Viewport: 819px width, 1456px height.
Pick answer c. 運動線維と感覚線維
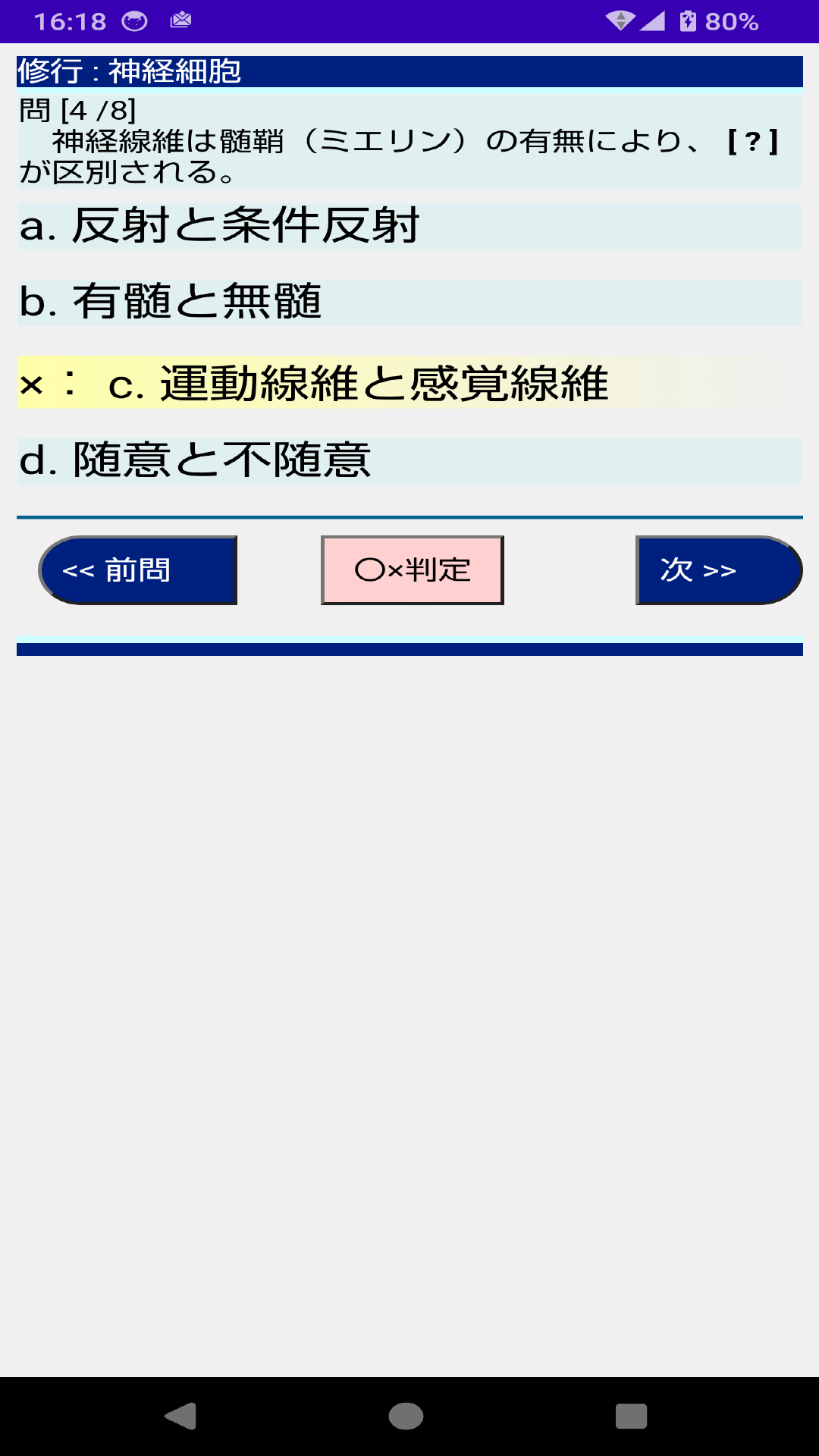click(x=409, y=382)
